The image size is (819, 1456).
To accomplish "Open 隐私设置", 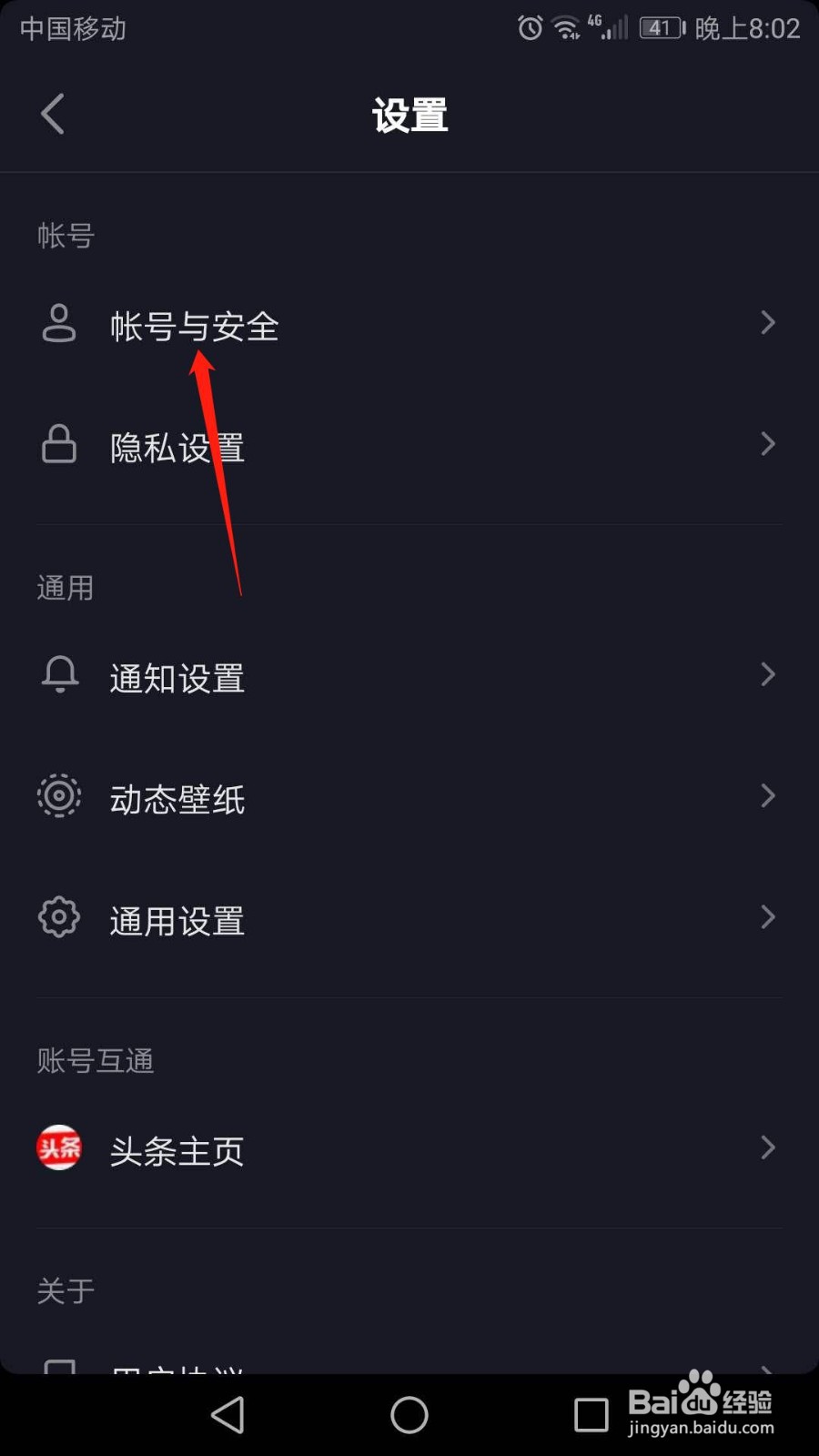I will 409,446.
